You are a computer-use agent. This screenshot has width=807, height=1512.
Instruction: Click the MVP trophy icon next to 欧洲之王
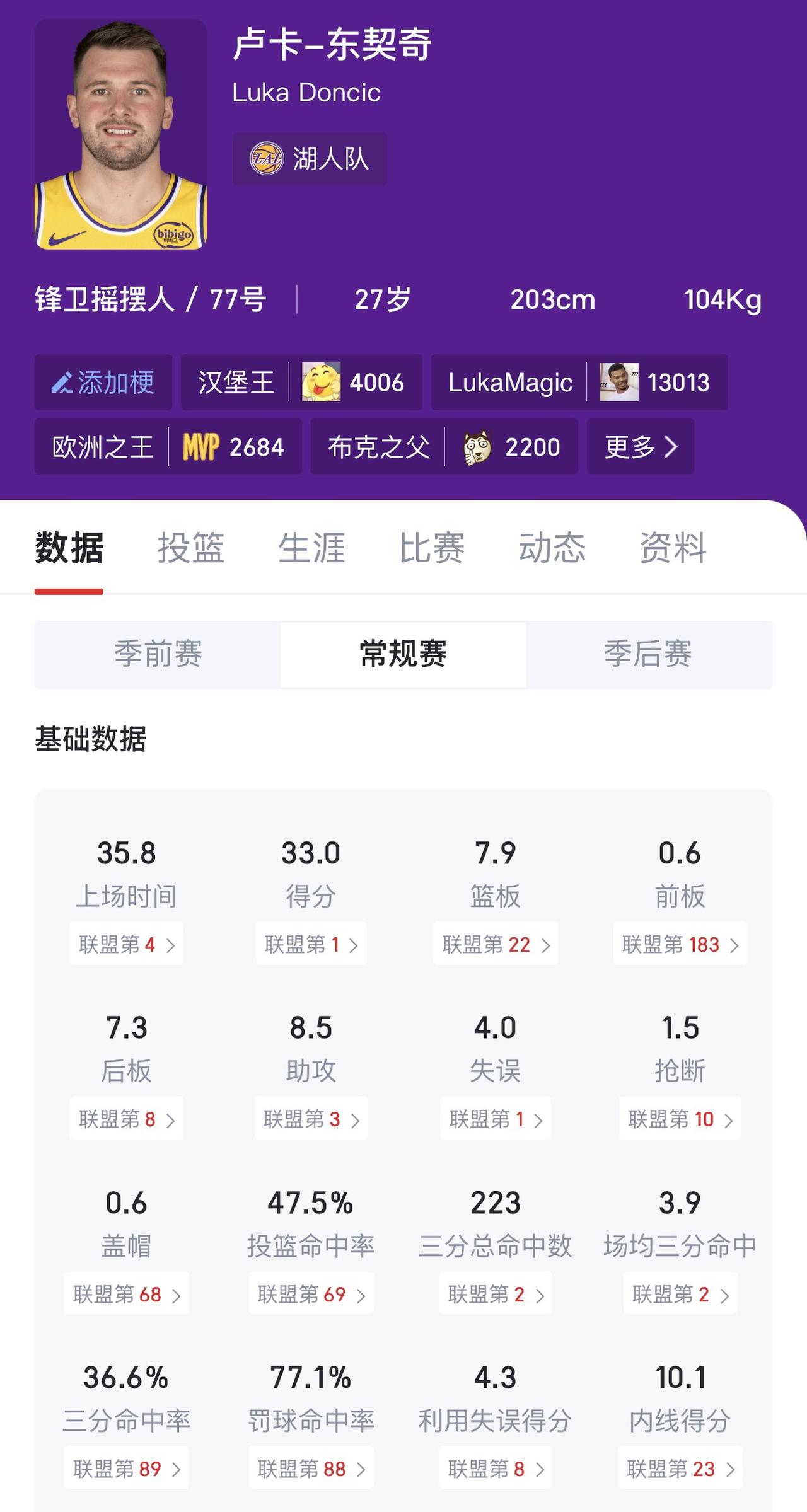pyautogui.click(x=200, y=447)
